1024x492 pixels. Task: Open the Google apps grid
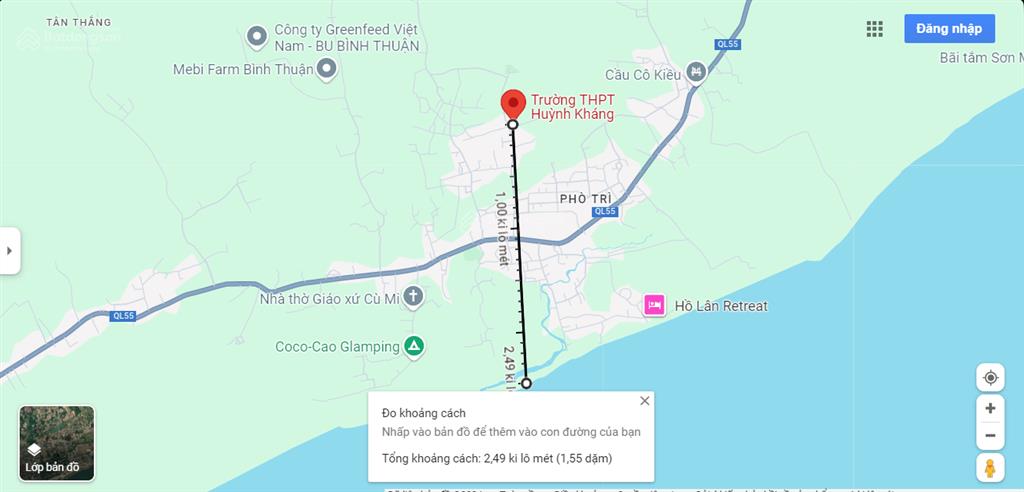pos(875,29)
